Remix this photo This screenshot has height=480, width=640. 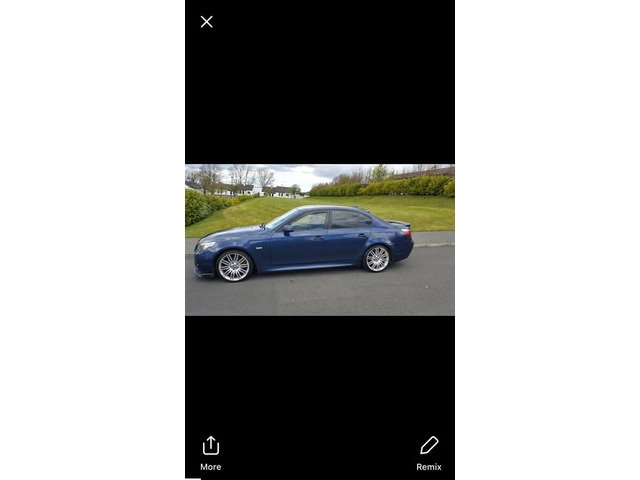point(429,451)
